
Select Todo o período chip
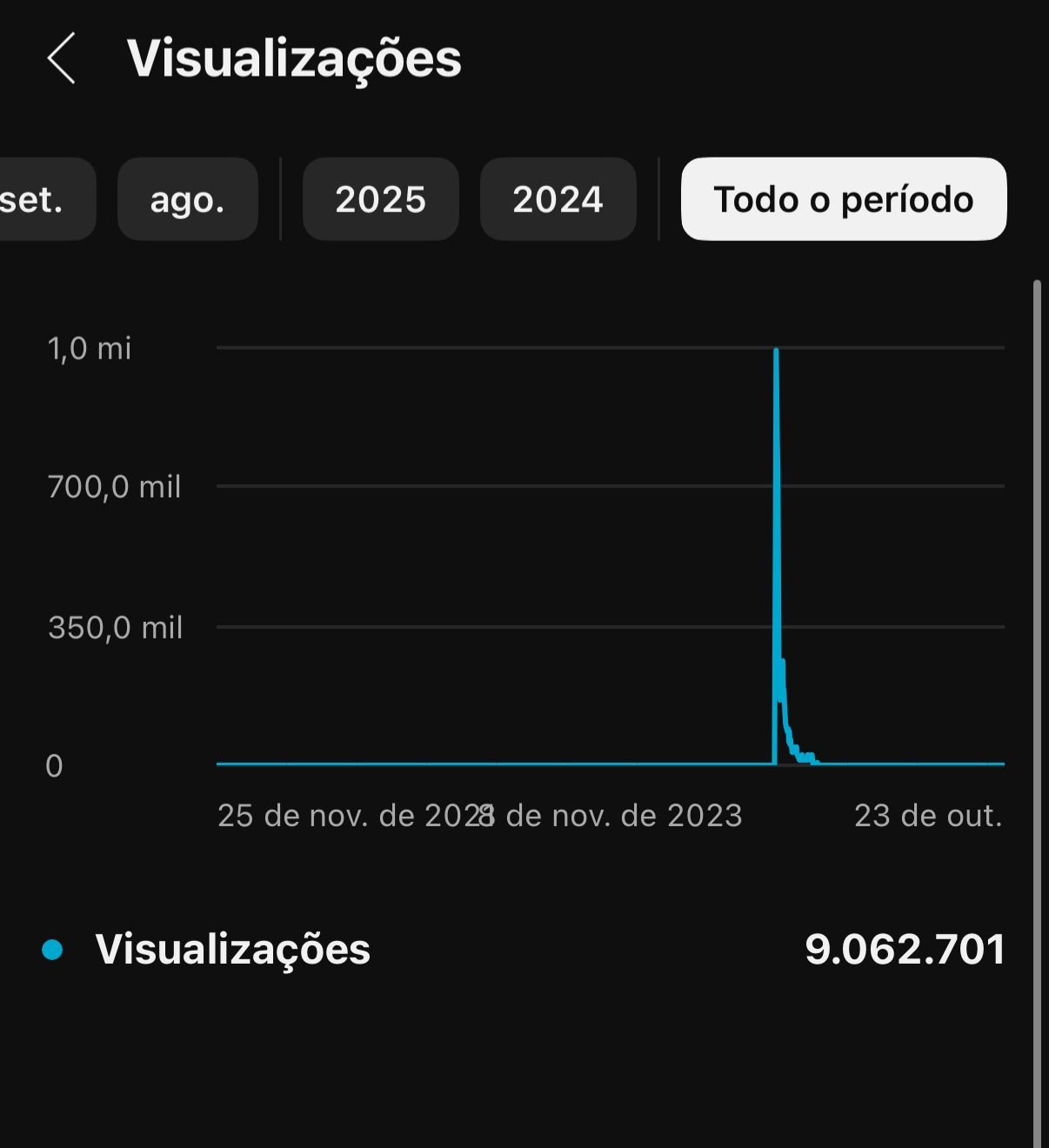(843, 199)
